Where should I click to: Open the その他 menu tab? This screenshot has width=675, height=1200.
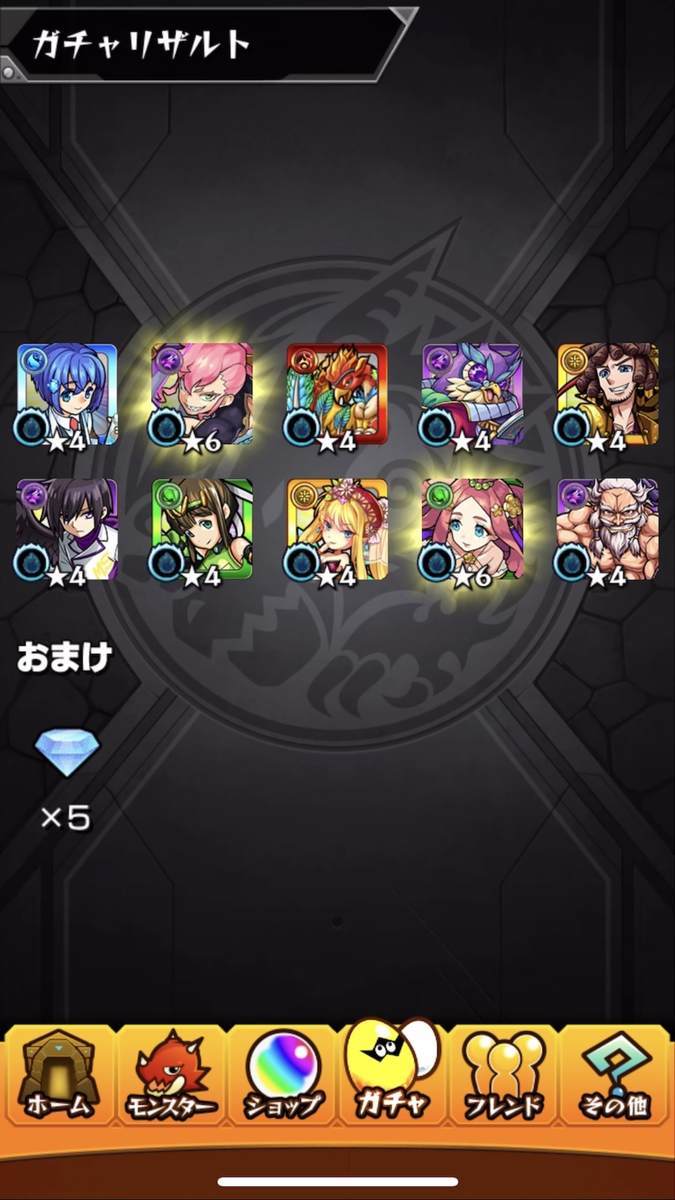coord(614,1077)
